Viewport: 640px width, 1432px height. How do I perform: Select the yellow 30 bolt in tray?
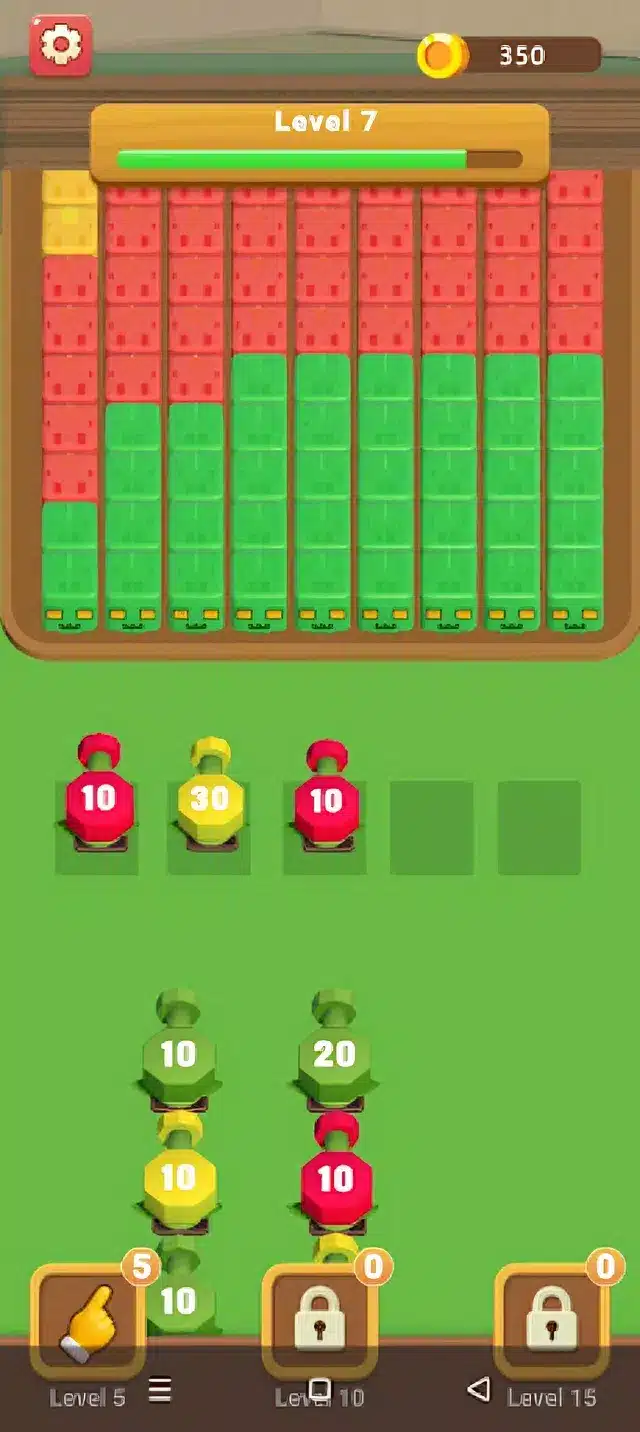pyautogui.click(x=210, y=799)
